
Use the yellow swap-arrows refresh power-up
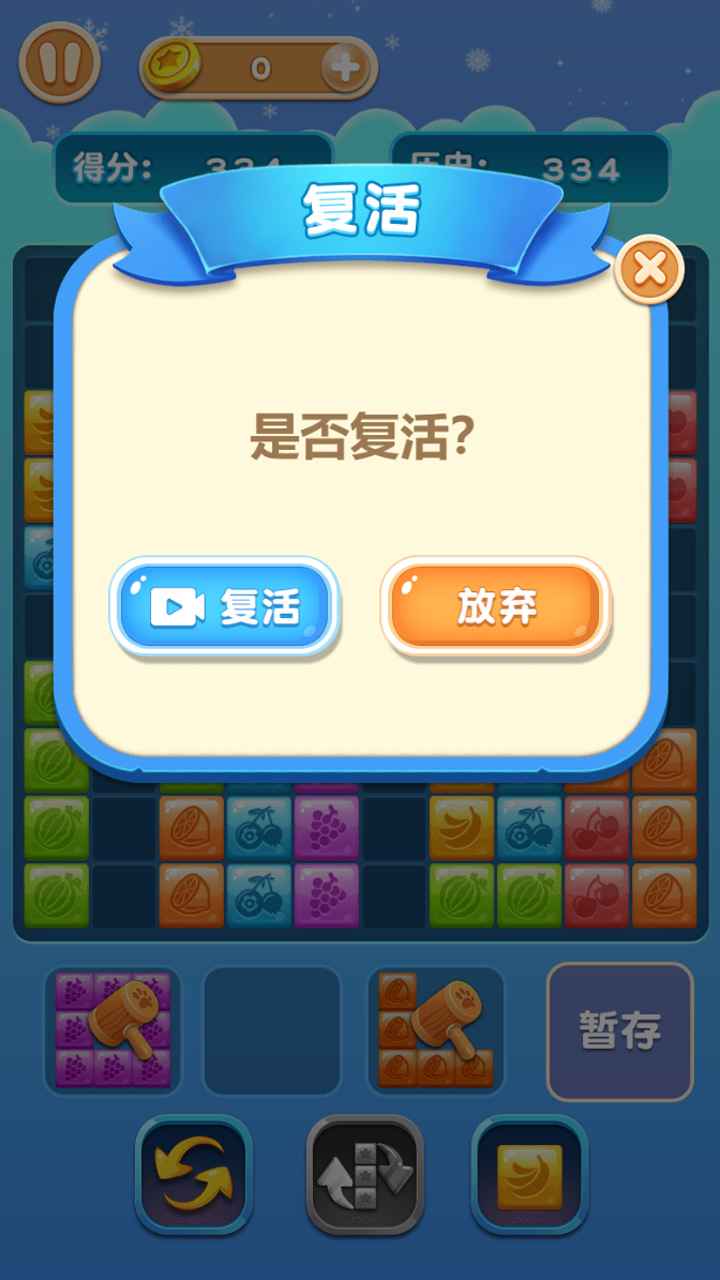(194, 1175)
